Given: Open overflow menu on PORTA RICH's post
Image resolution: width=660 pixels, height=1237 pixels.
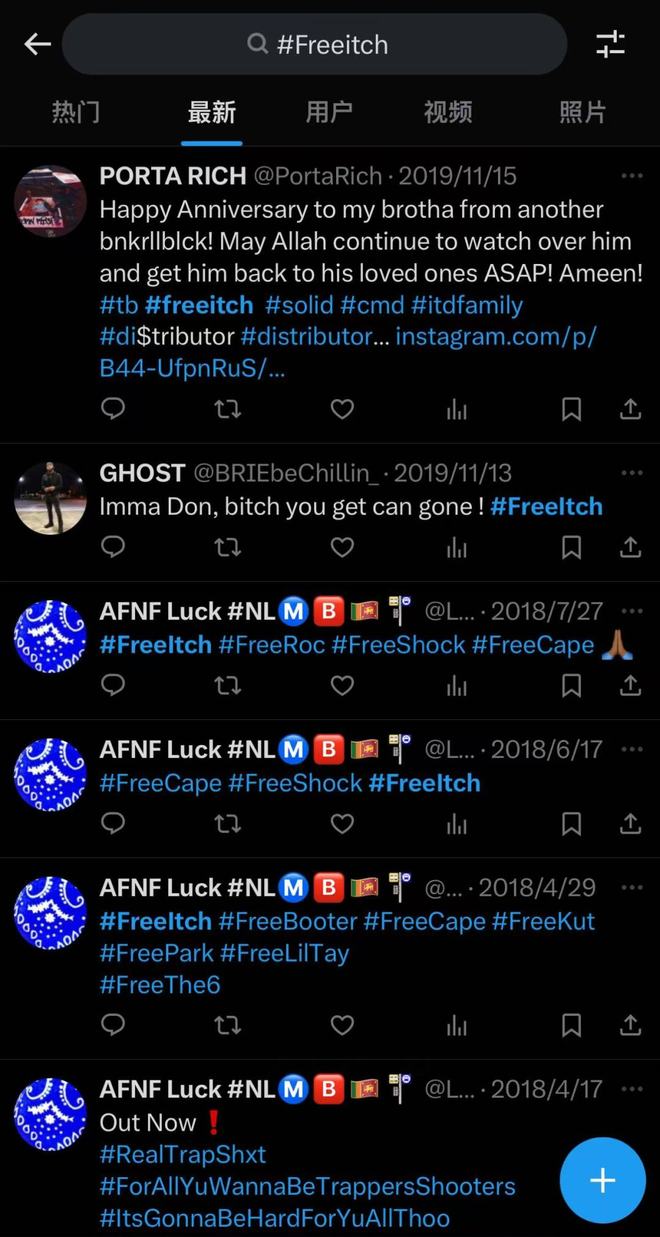Looking at the screenshot, I should point(631,176).
